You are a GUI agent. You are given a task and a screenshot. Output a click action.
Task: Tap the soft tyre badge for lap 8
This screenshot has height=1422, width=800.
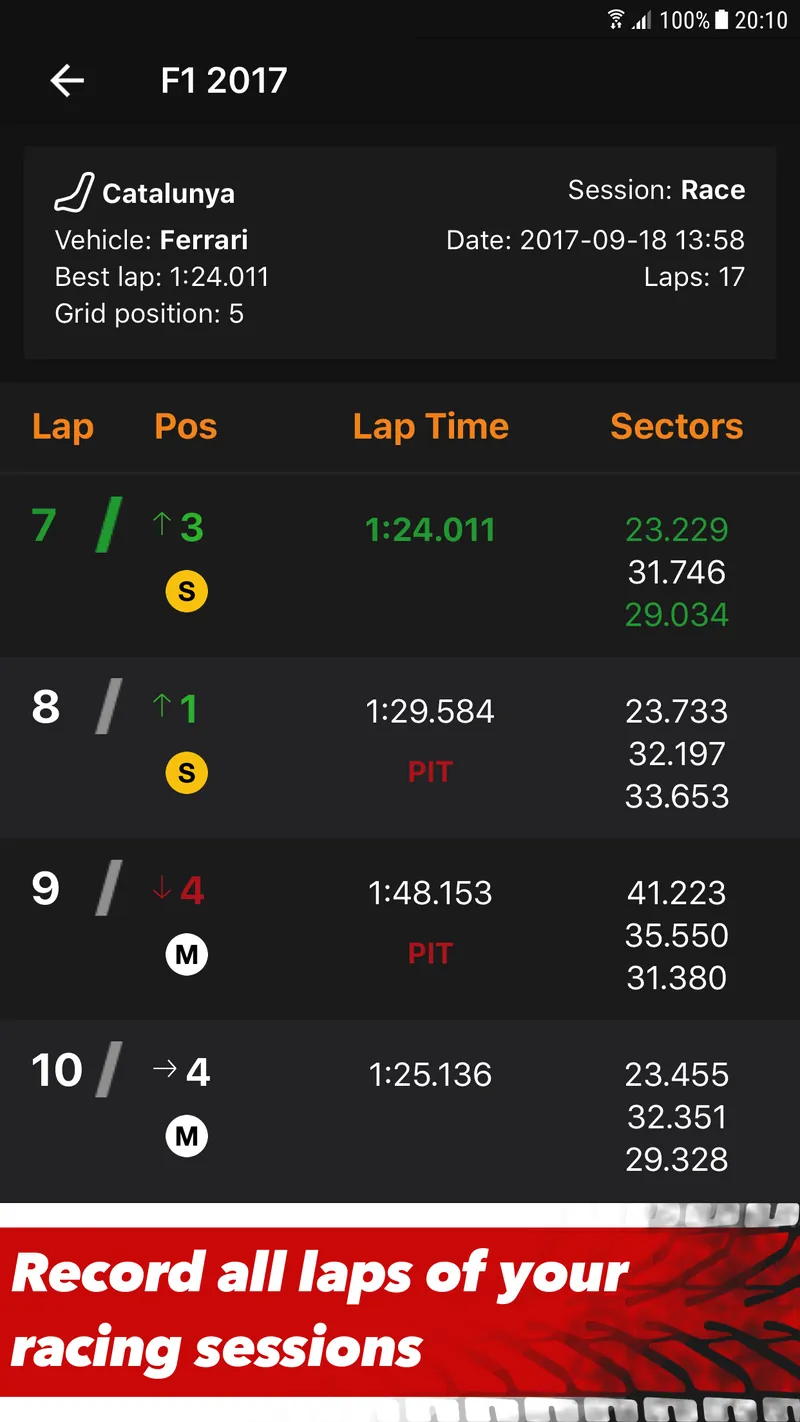186,772
